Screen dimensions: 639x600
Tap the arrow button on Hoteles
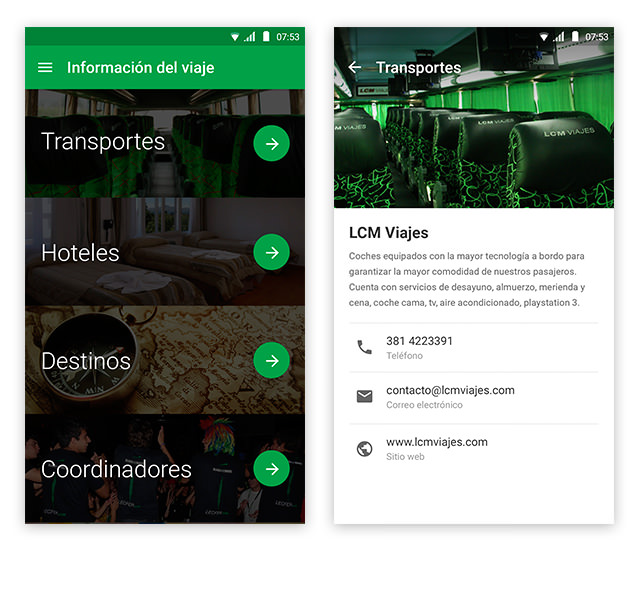click(x=271, y=252)
